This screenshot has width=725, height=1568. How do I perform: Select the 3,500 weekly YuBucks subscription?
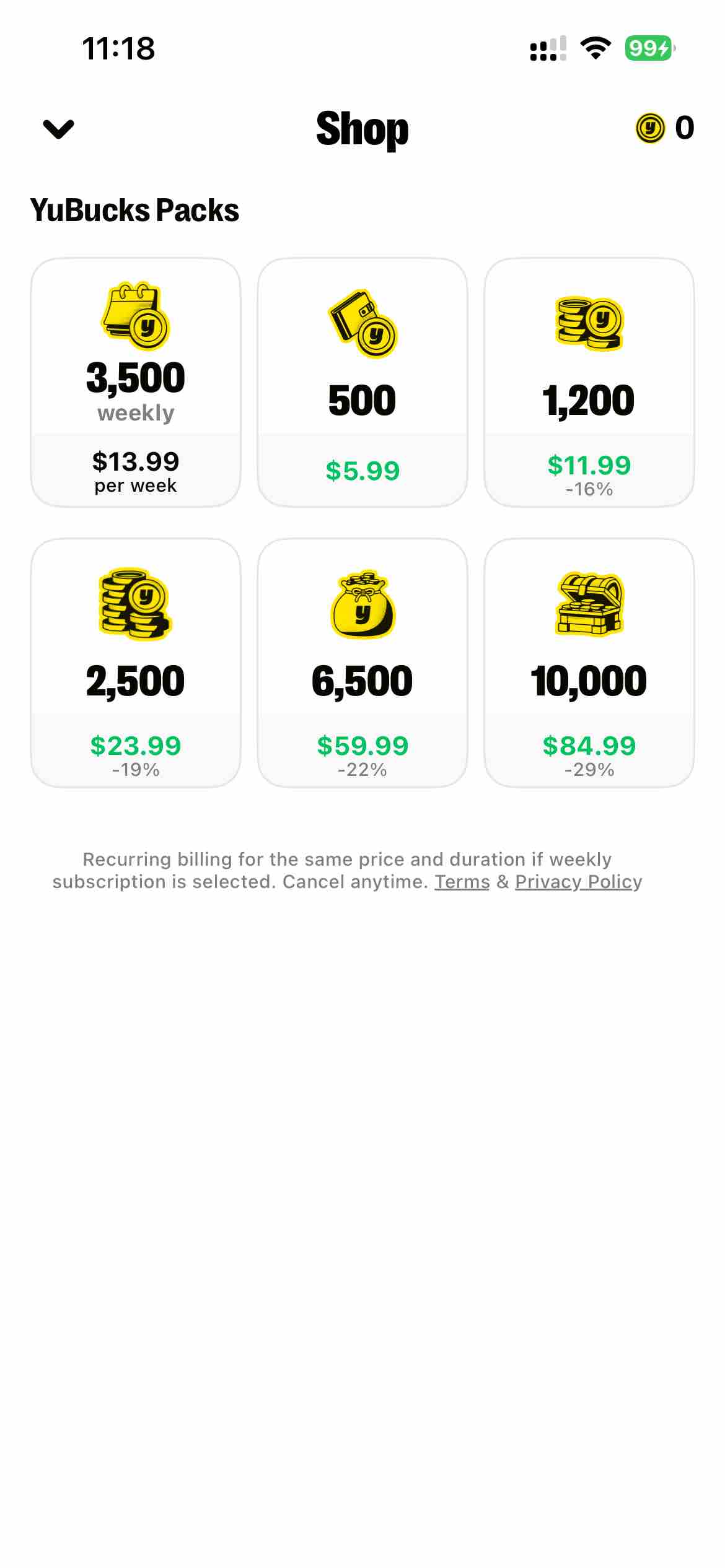coord(136,382)
